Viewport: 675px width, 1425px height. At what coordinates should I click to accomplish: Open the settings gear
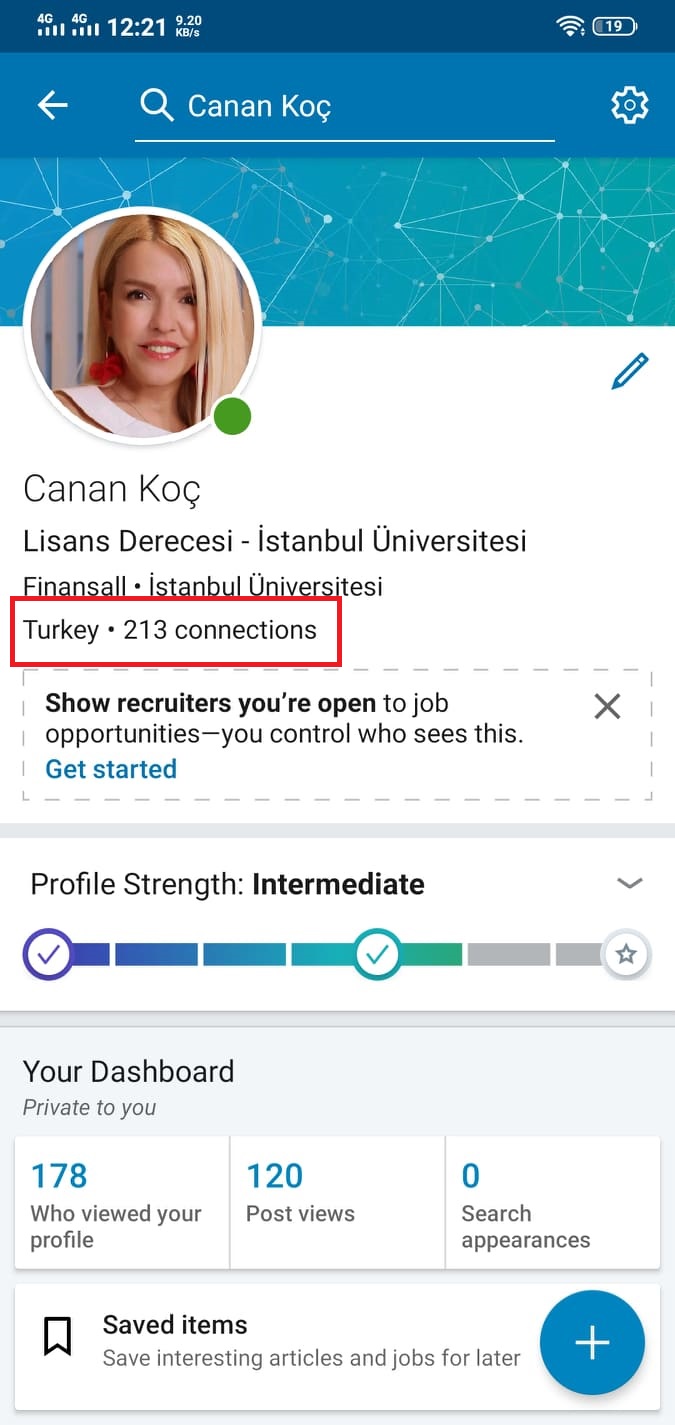coord(629,105)
